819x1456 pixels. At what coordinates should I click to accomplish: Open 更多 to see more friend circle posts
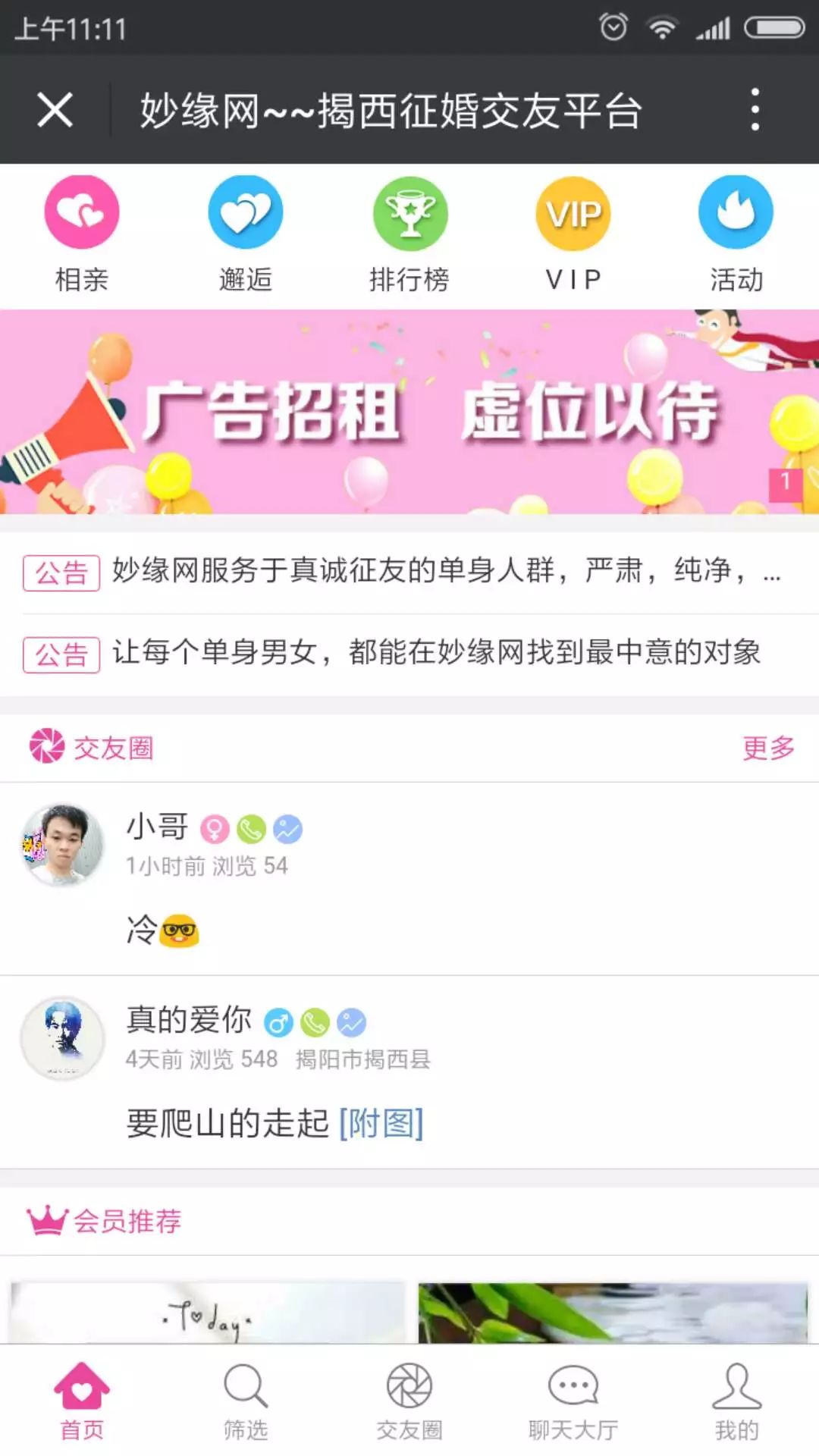(x=767, y=748)
